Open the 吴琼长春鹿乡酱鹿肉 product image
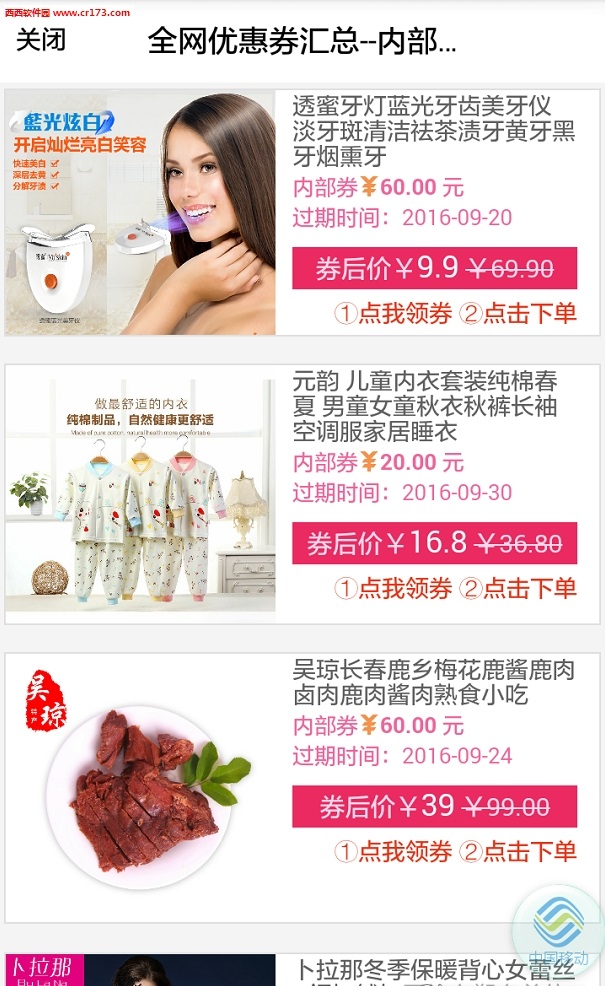 click(141, 785)
